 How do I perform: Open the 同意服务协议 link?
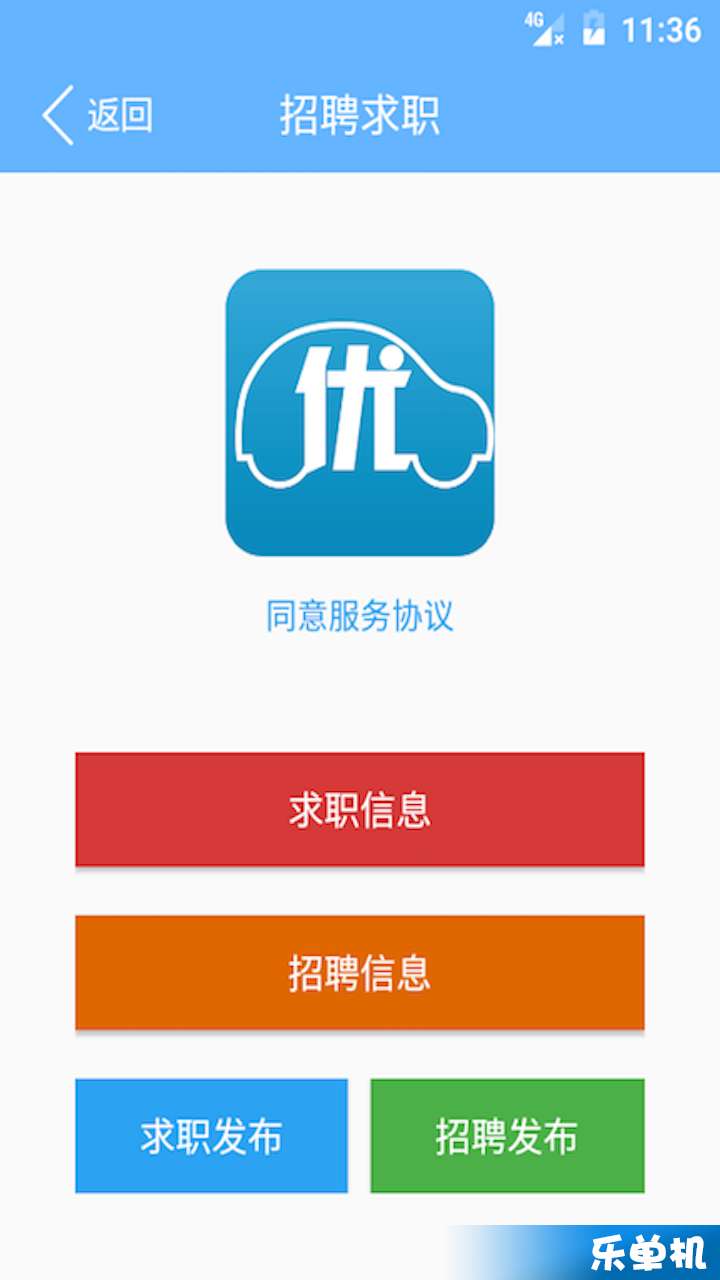pyautogui.click(x=360, y=616)
